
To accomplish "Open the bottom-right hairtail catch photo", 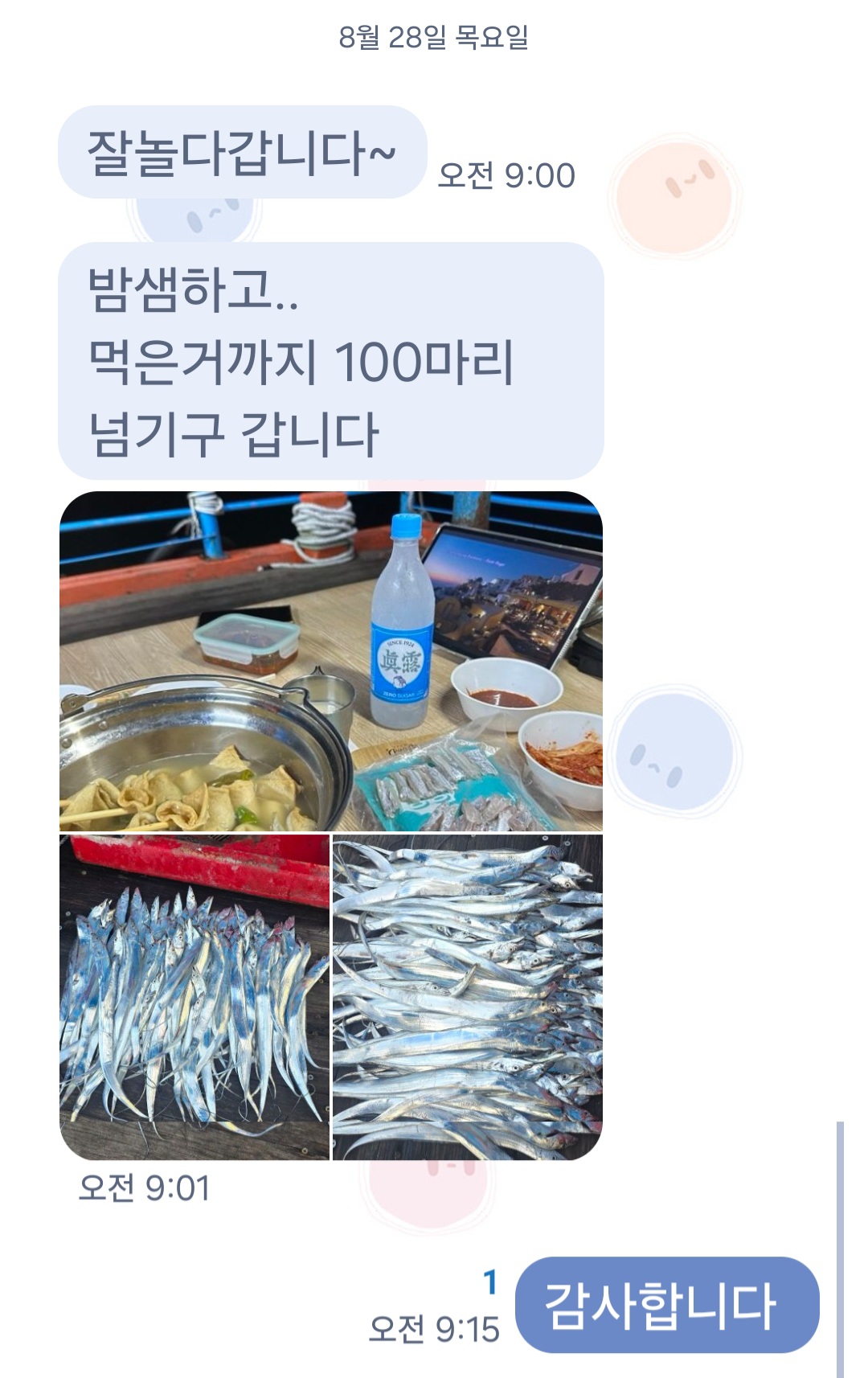I will [x=467, y=997].
